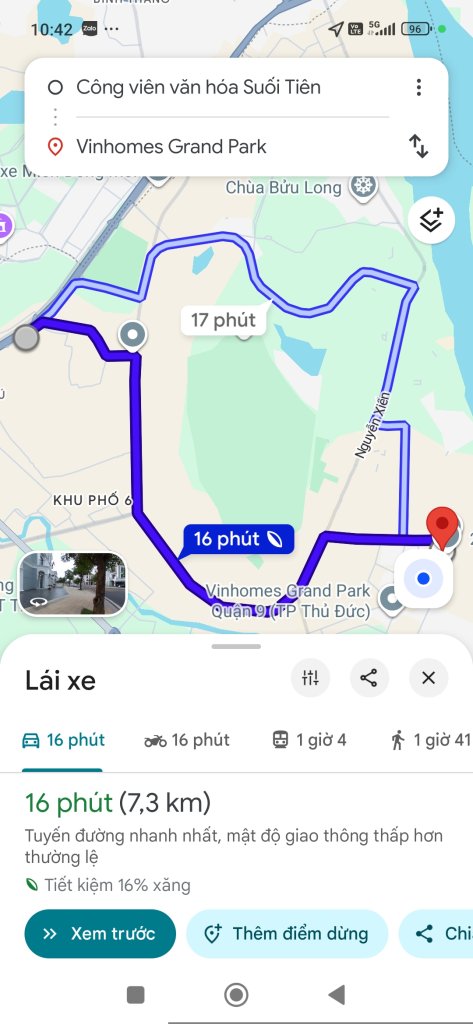
Task: Center map on my location
Action: [x=423, y=578]
